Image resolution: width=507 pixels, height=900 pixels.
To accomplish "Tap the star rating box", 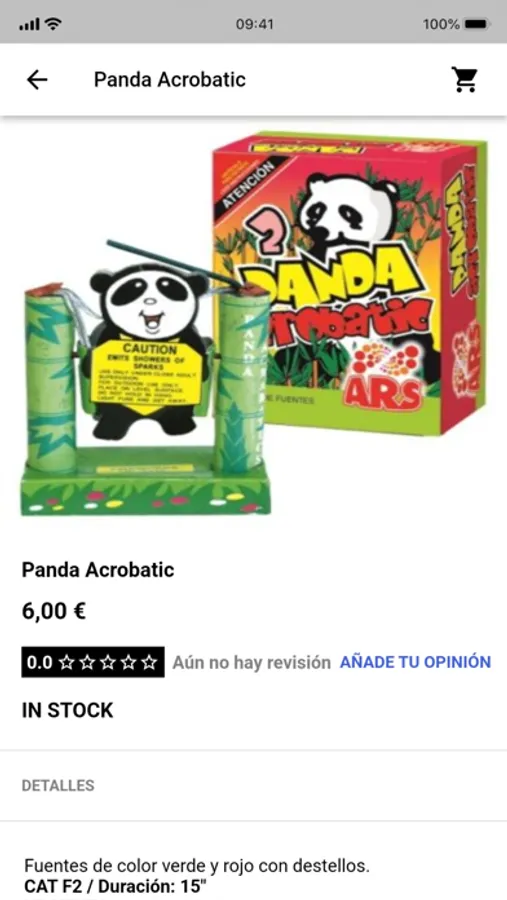I will tap(93, 662).
